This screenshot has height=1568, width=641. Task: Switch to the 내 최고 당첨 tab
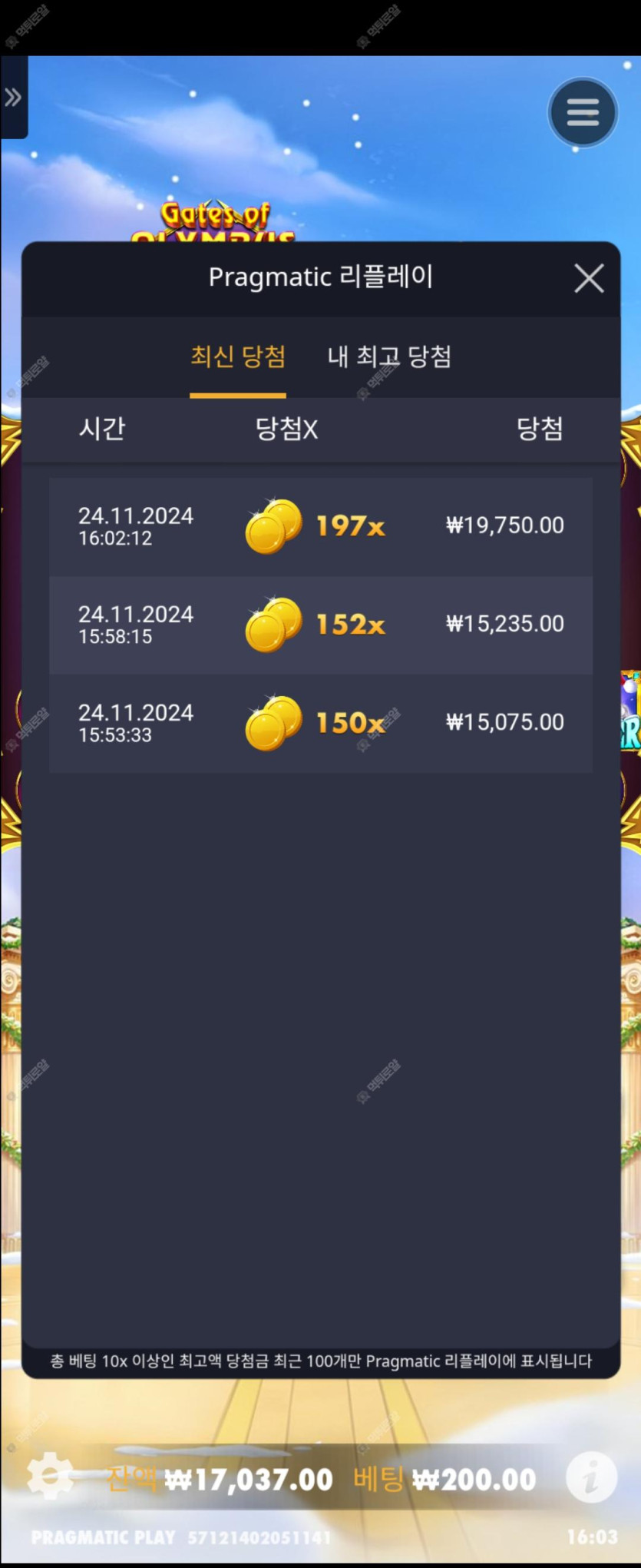point(389,357)
